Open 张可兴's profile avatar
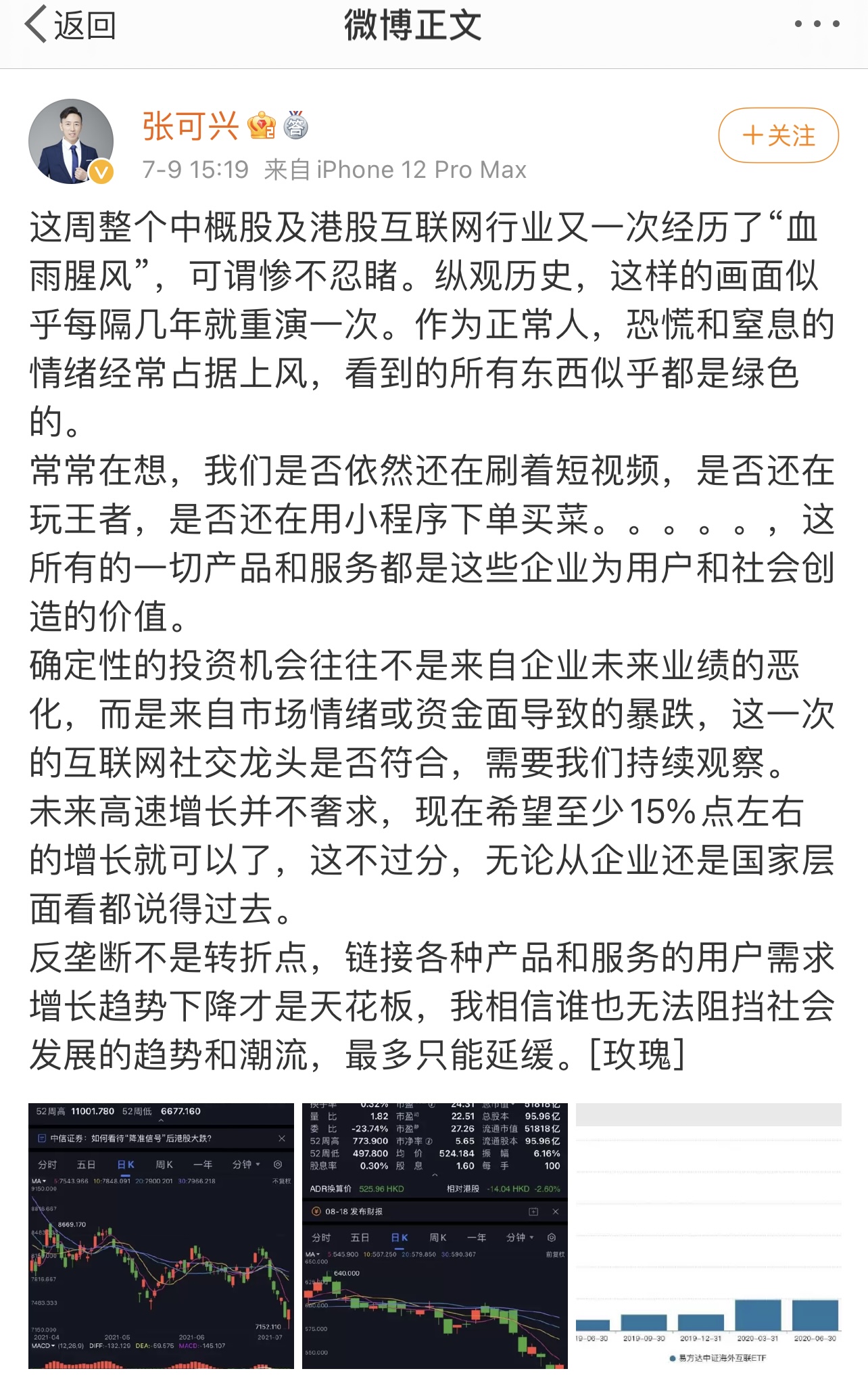The width and height of the screenshot is (868, 1392). (x=71, y=141)
